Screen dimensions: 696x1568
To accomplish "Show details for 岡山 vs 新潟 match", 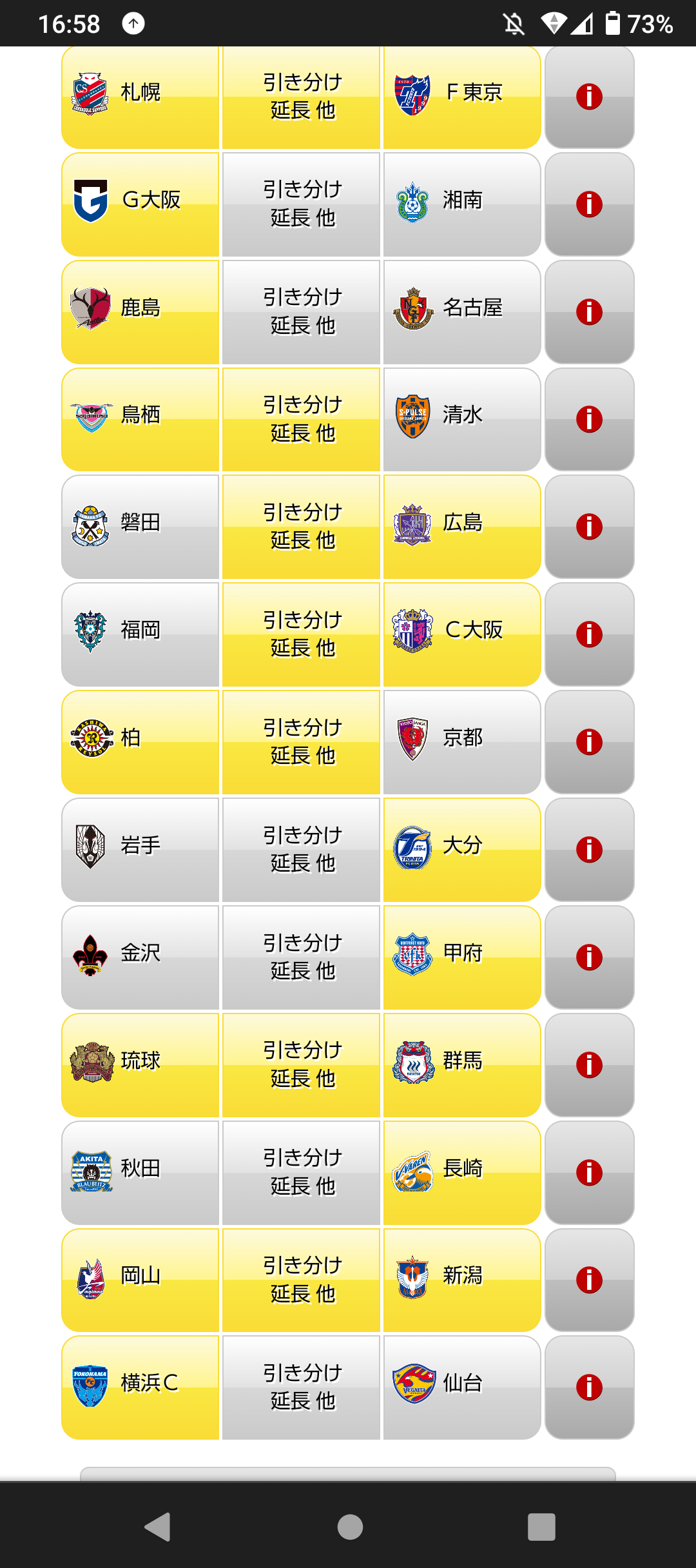I will coord(590,1280).
